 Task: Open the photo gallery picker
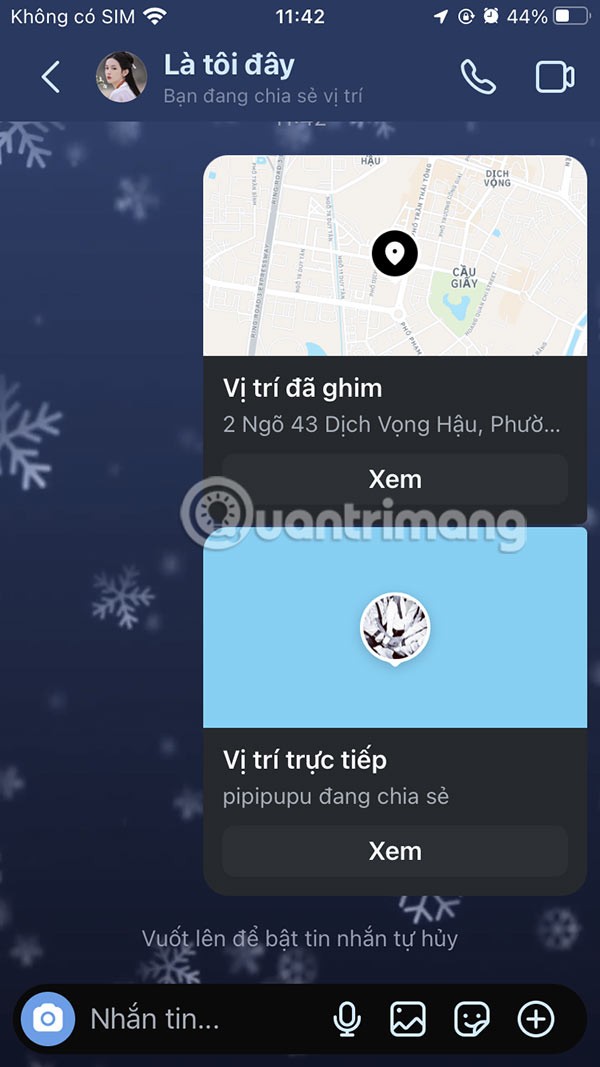pyautogui.click(x=408, y=1019)
